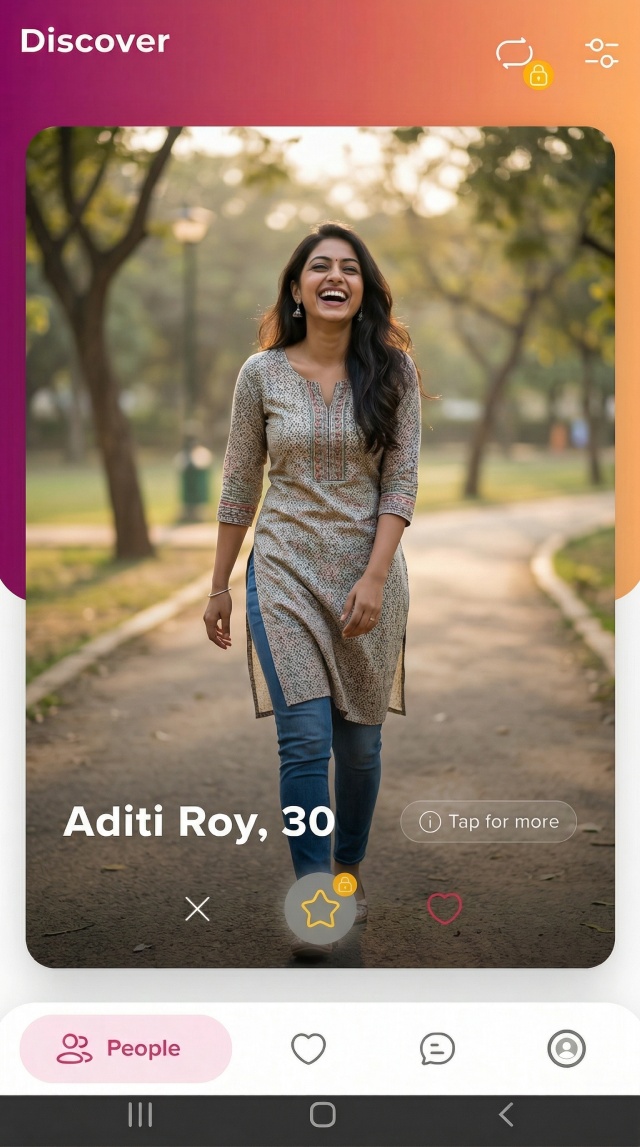Open the locked rewind feature icon
Image resolution: width=640 pixels, height=1147 pixels.
[516, 56]
